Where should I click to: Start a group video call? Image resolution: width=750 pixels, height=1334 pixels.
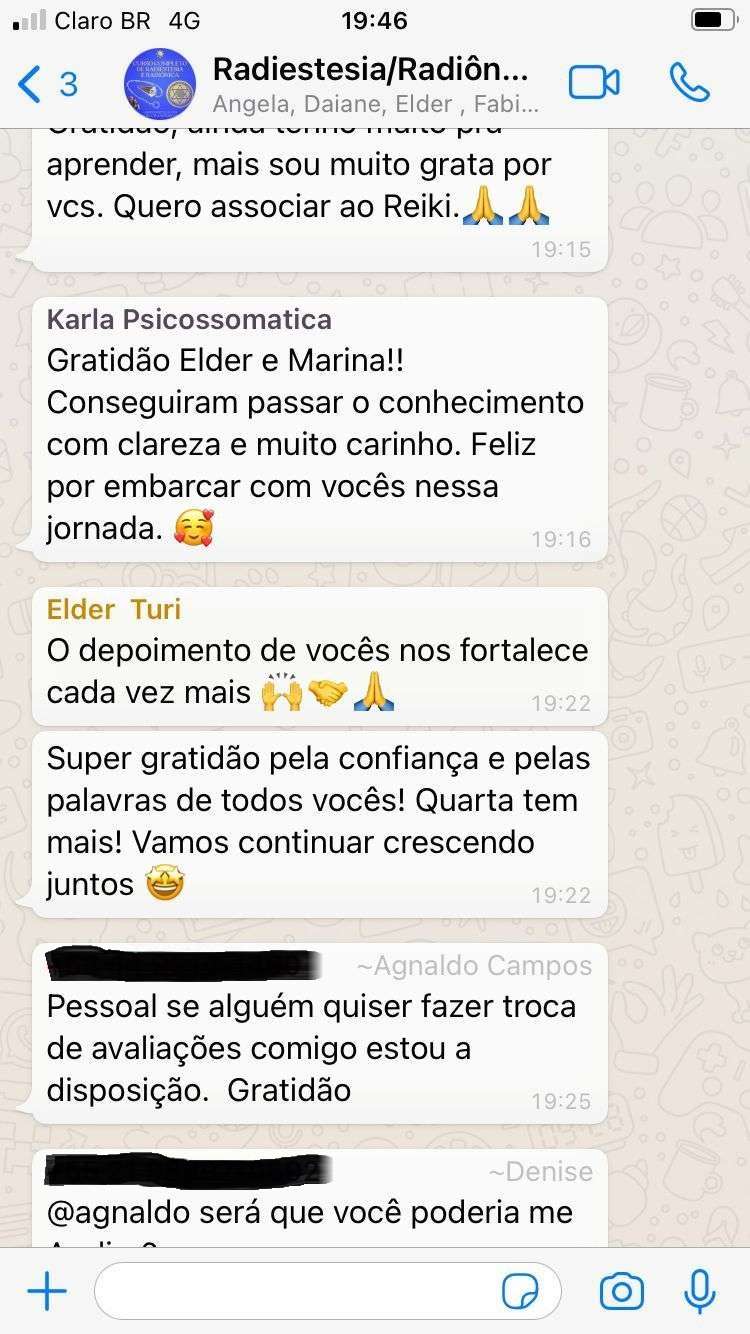point(594,83)
